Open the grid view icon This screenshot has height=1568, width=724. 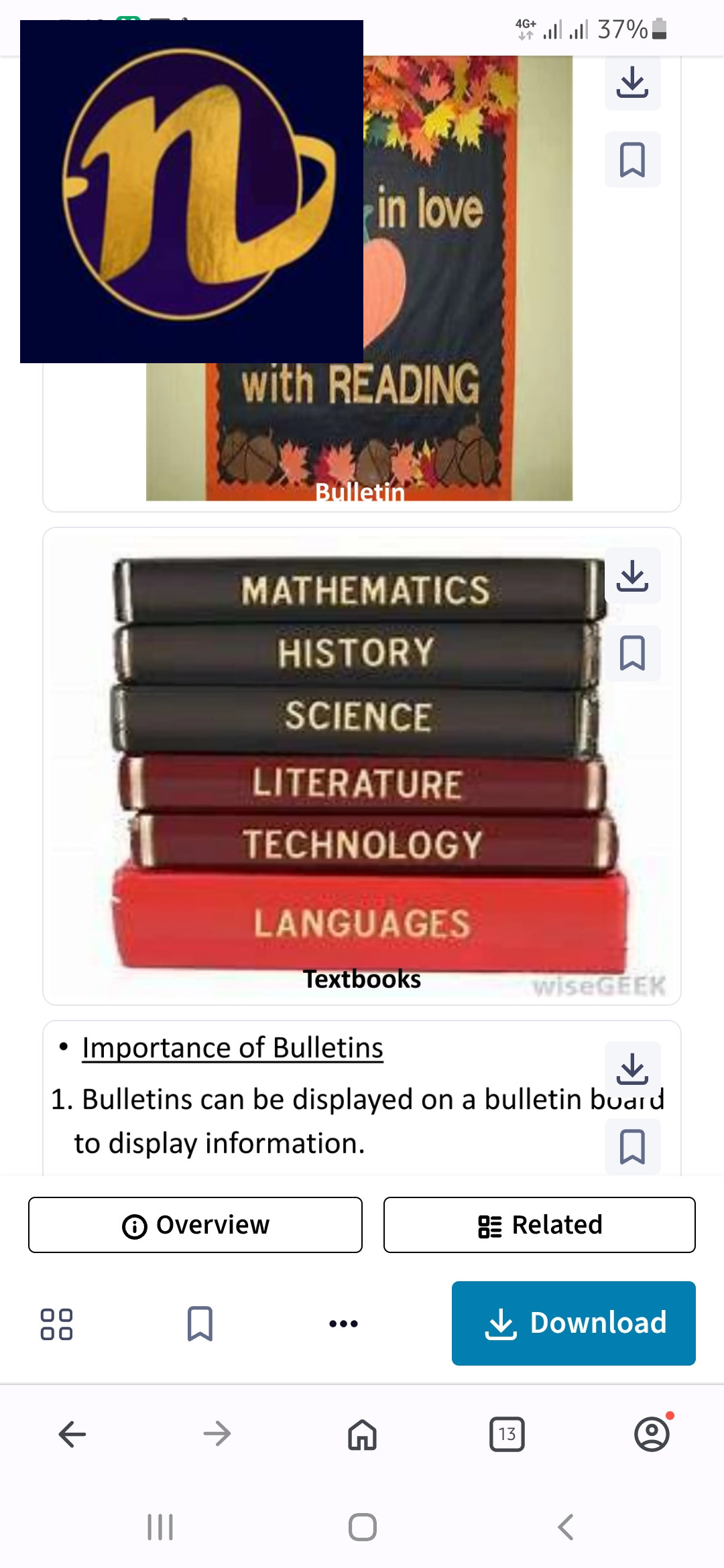pyautogui.click(x=56, y=1324)
